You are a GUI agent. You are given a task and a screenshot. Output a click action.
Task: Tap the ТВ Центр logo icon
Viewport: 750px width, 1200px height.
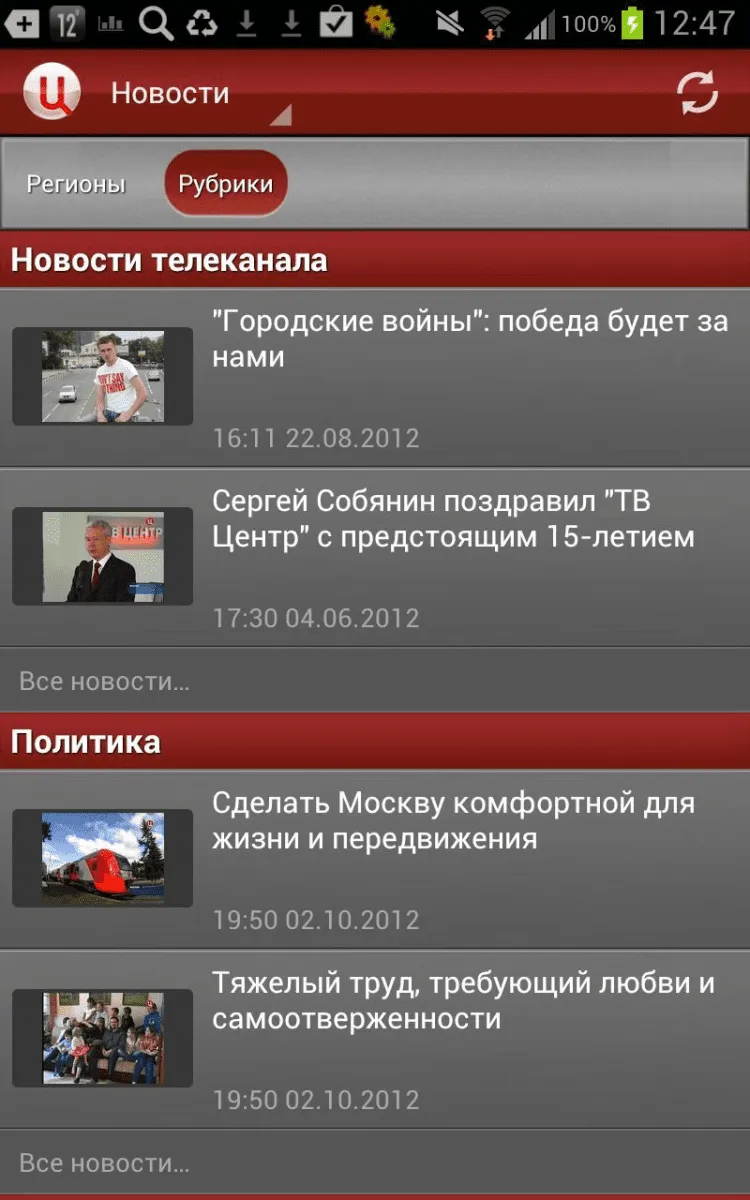(52, 92)
